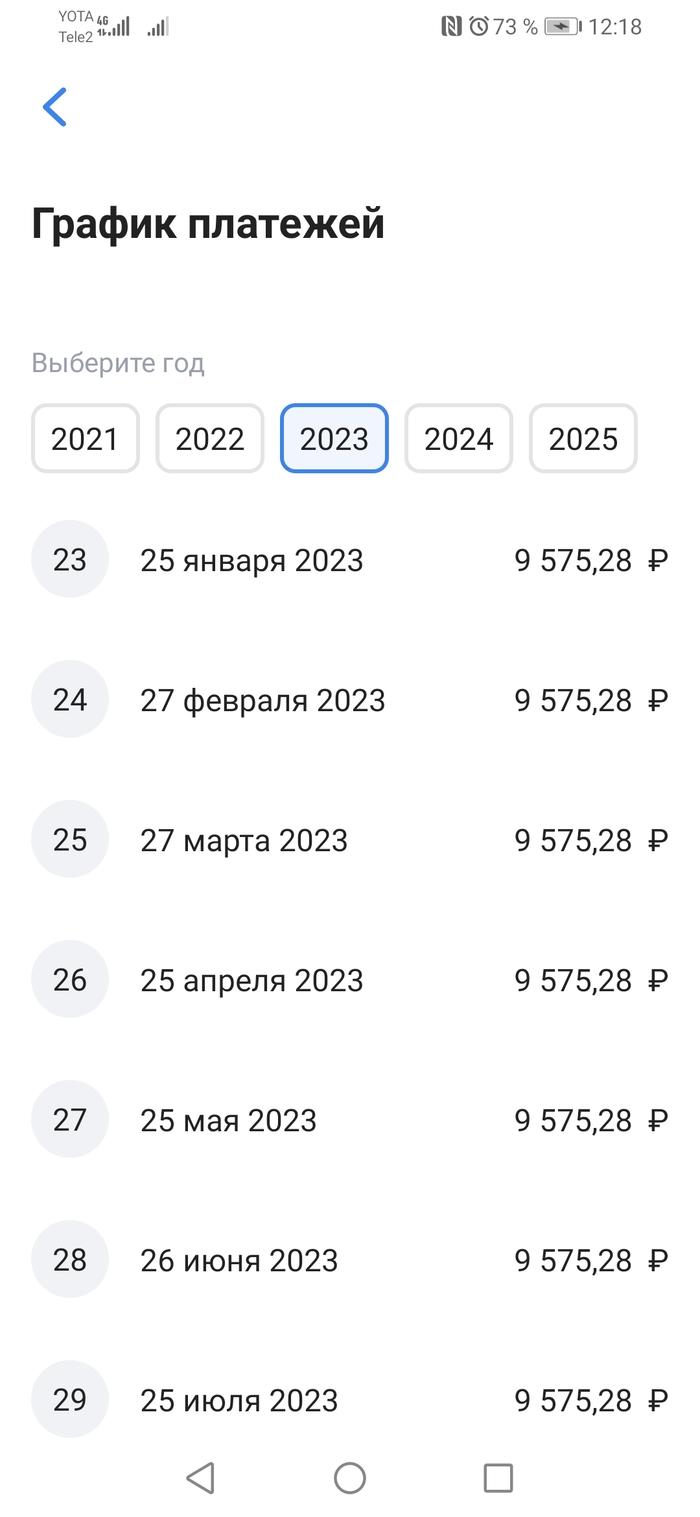700x1517 pixels.
Task: Switch the schedule to 2022
Action: [210, 438]
